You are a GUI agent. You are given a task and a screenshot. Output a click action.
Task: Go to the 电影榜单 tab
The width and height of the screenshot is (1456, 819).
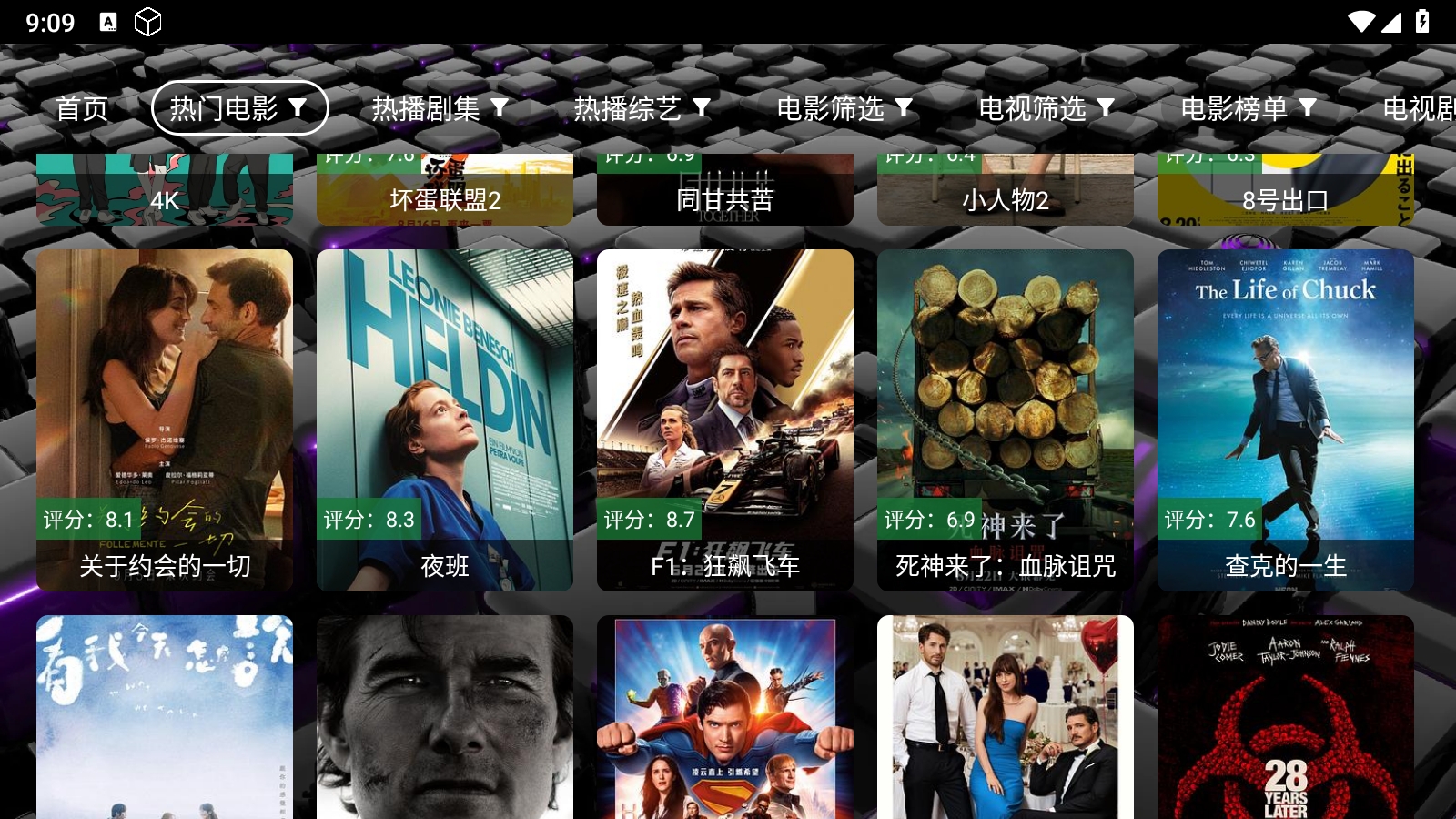click(1248, 108)
